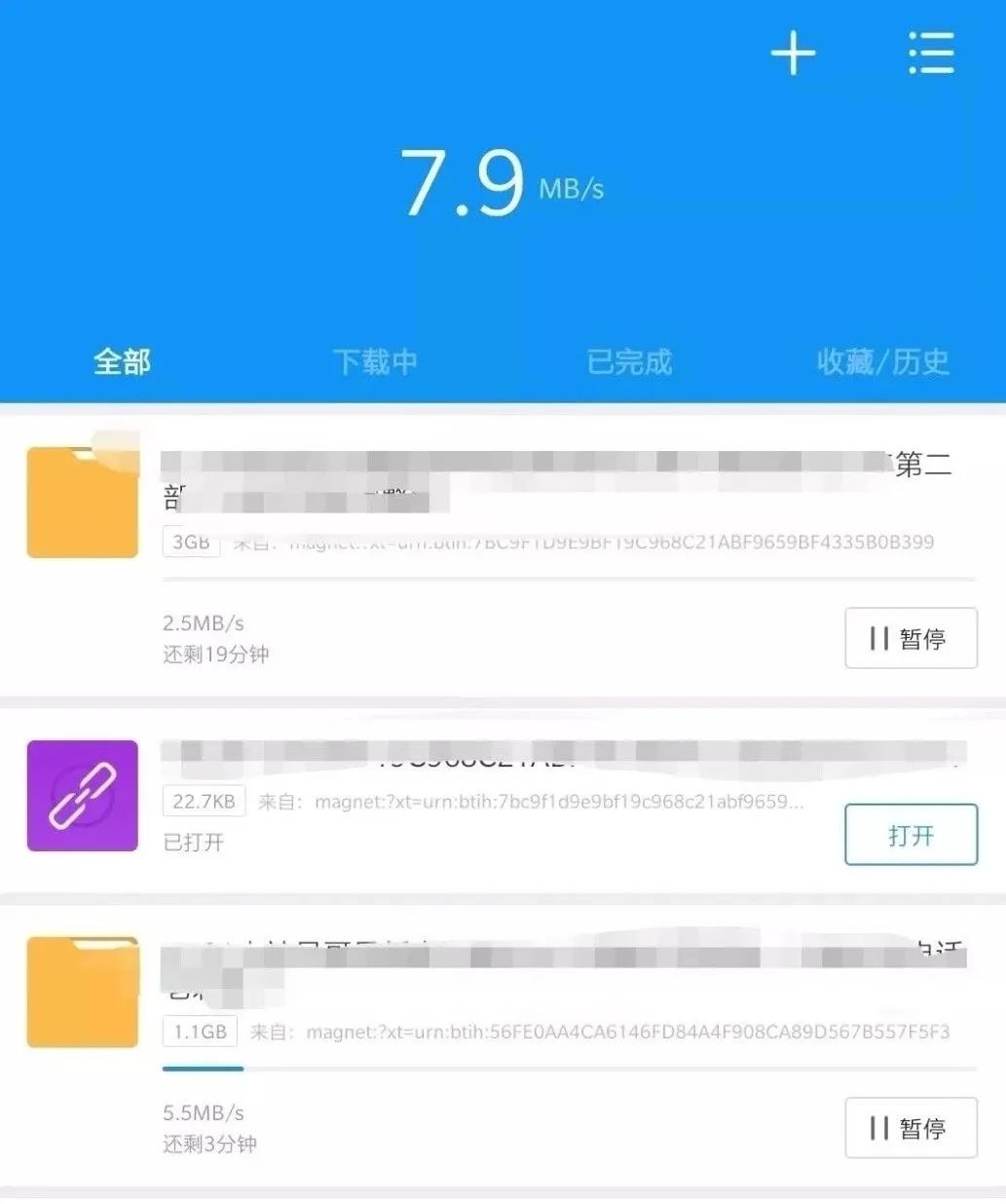Switch to the 下载中 tab

click(x=375, y=362)
